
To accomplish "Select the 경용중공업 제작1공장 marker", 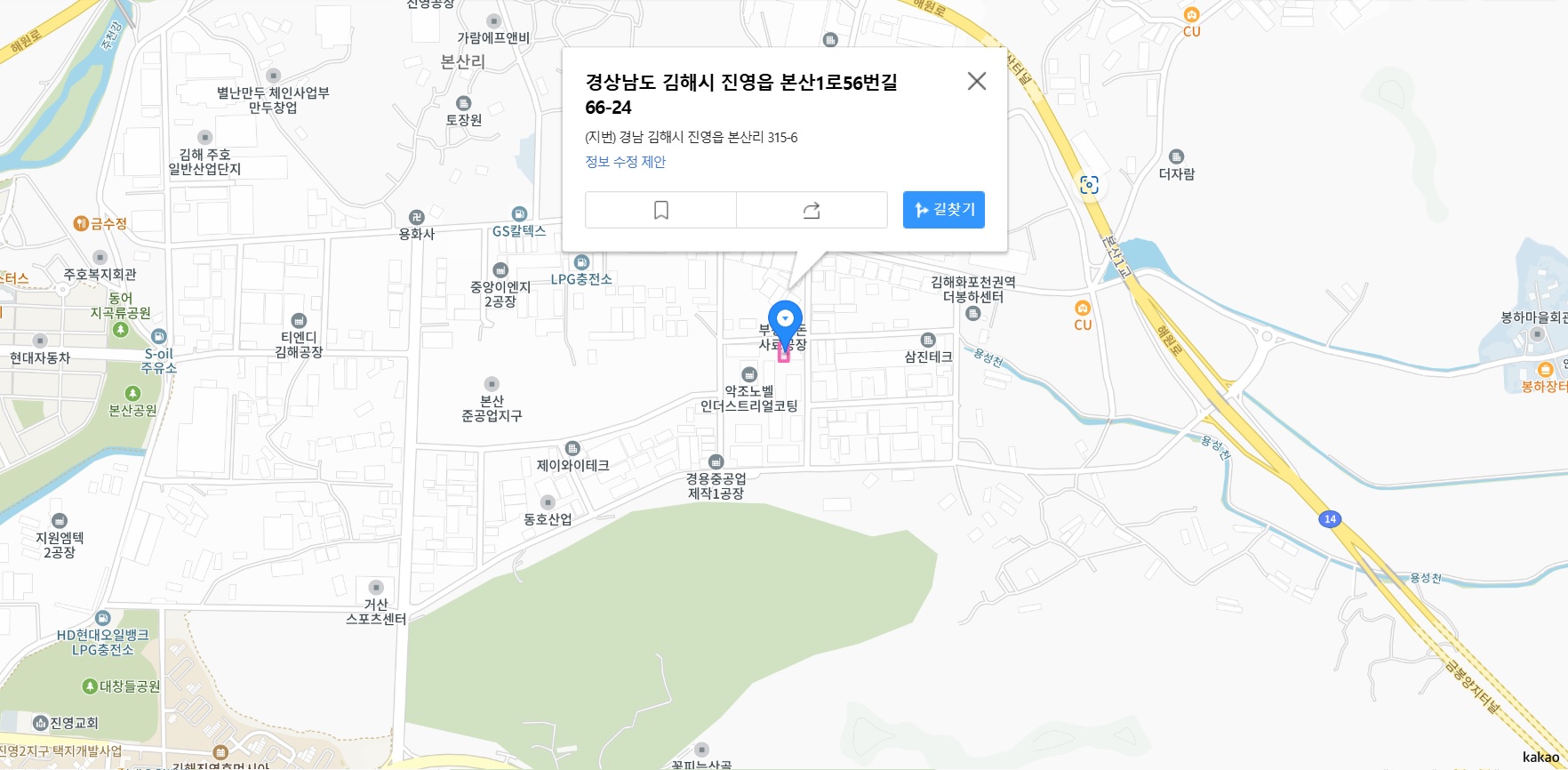I will pyautogui.click(x=716, y=462).
